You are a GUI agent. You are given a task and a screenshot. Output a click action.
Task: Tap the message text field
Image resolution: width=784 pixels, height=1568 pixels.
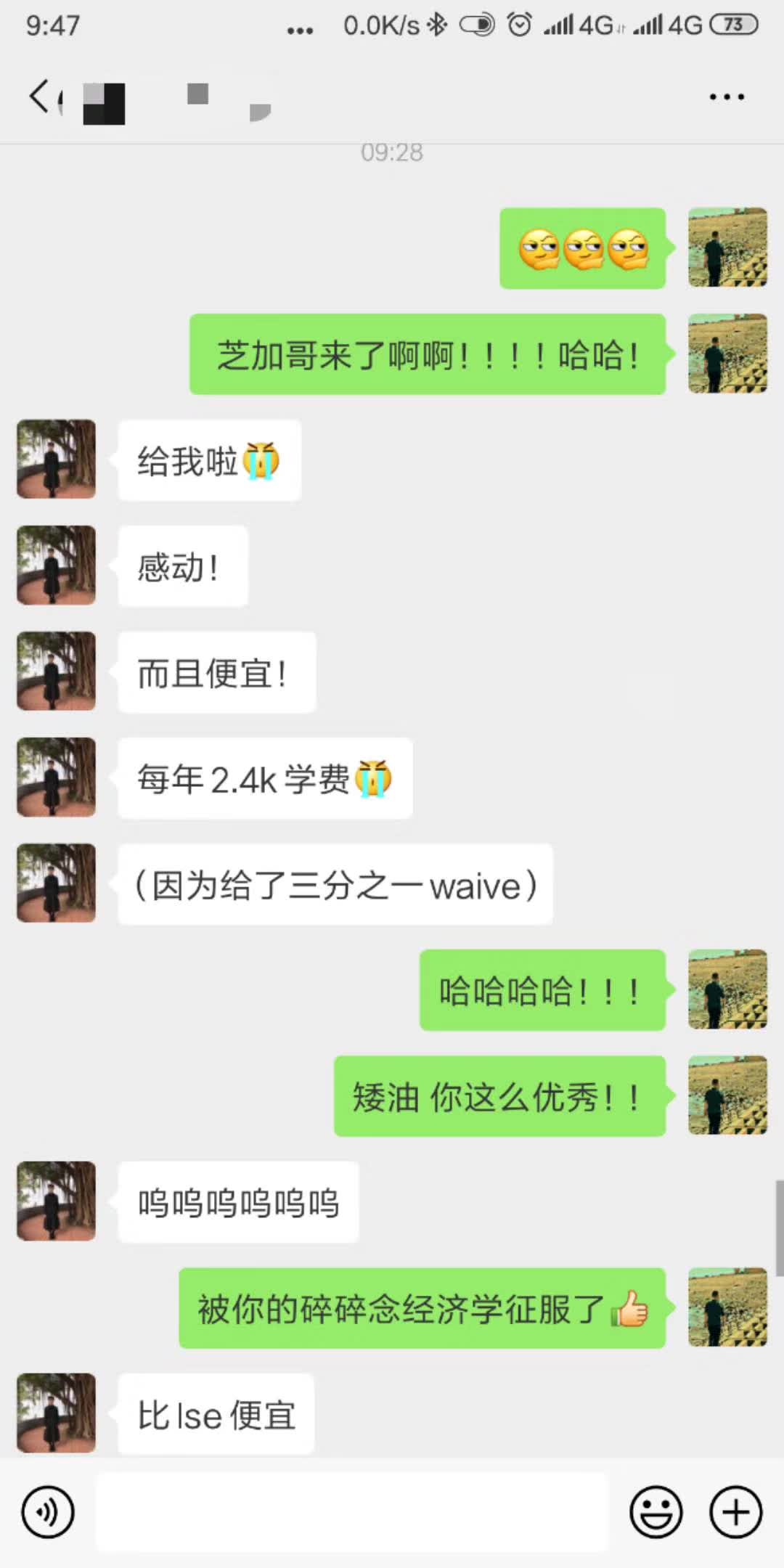coord(351,1513)
